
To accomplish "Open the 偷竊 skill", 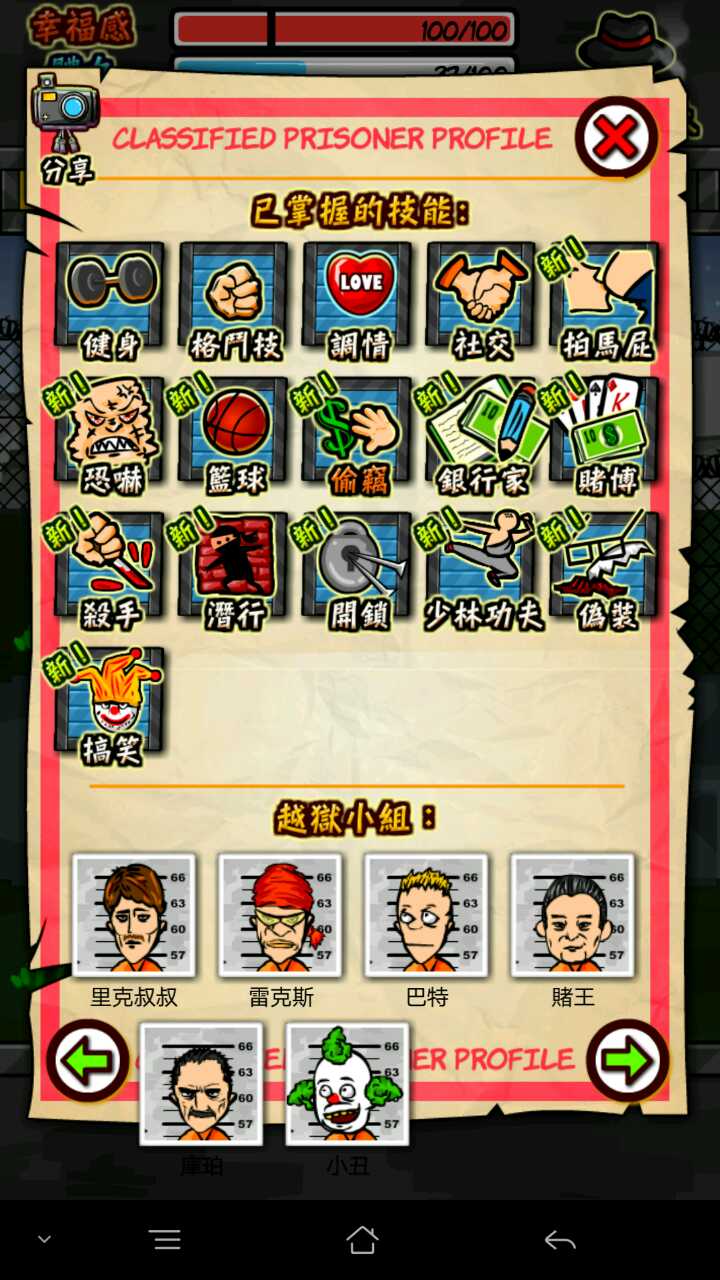I will [x=358, y=432].
